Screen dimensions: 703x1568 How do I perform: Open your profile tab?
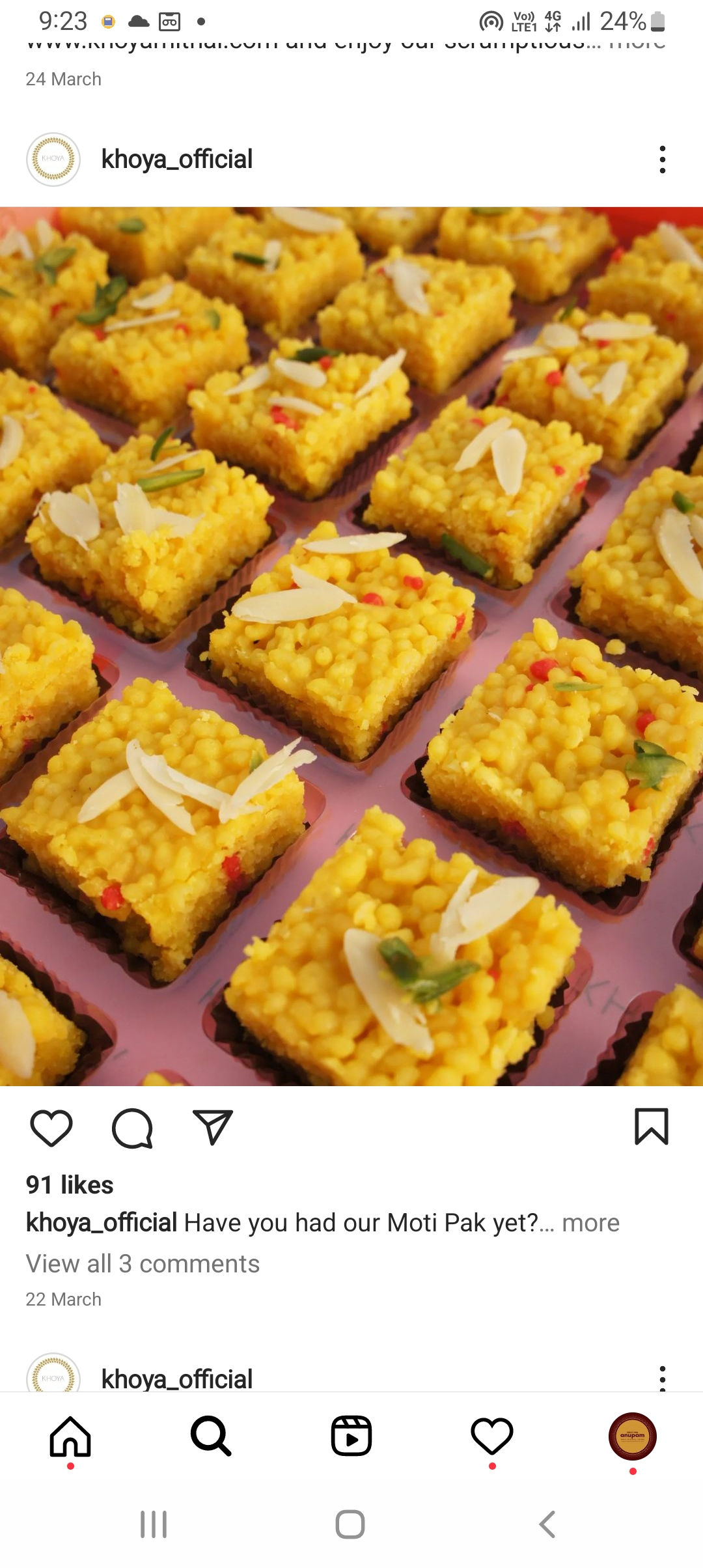click(x=633, y=1436)
